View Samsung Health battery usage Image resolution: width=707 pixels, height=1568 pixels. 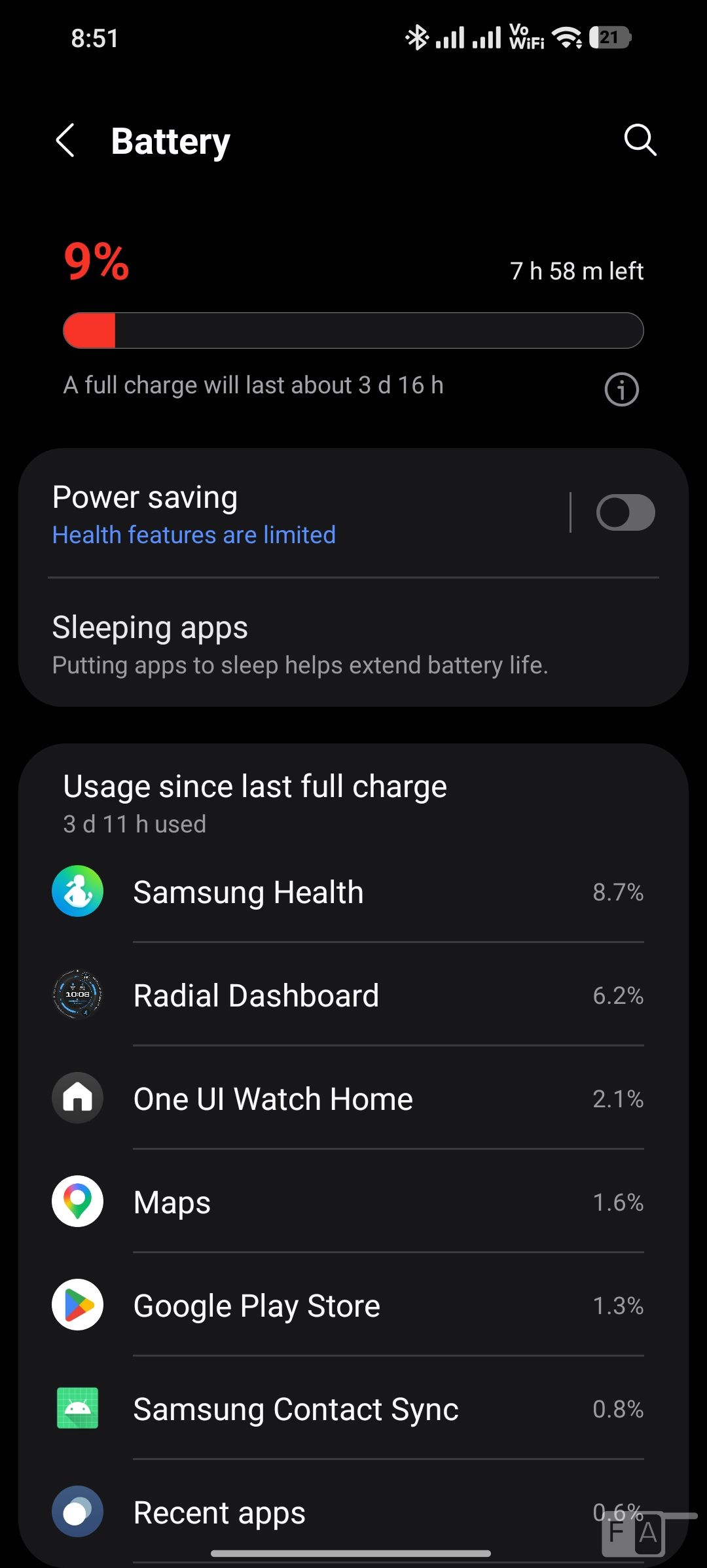353,892
